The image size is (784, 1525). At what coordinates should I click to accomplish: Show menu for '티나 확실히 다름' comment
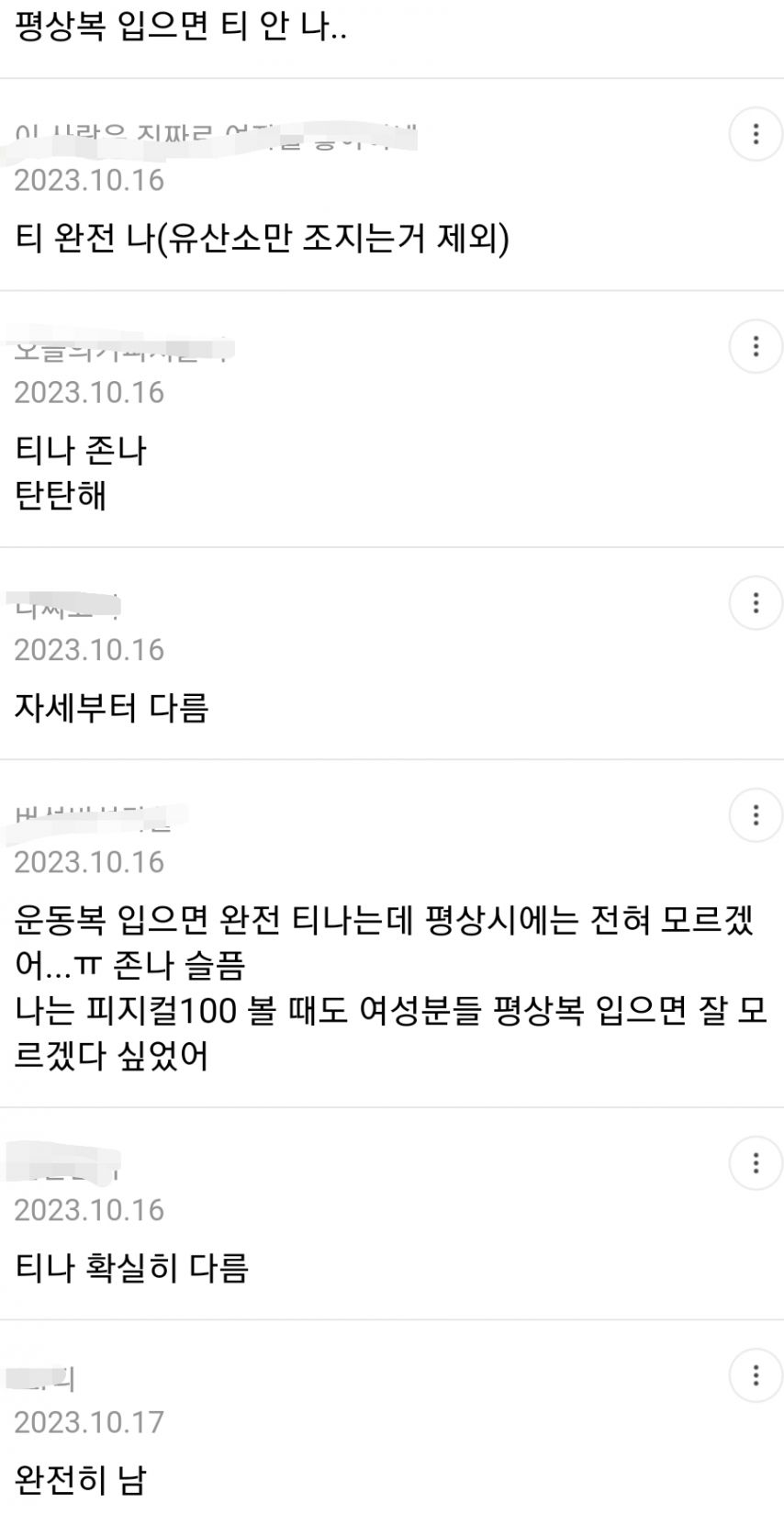tap(755, 1163)
